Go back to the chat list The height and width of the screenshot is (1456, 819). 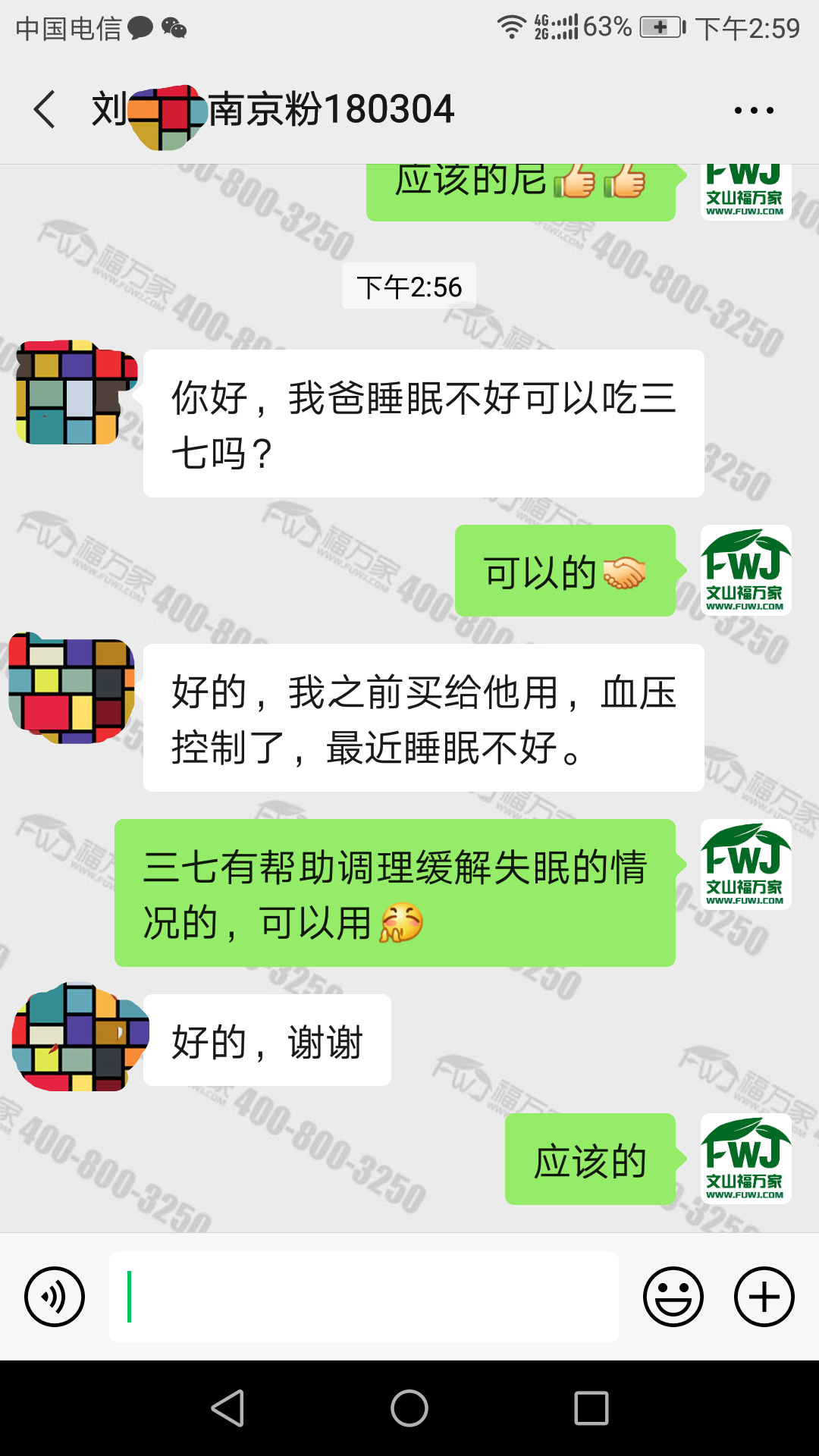(45, 110)
